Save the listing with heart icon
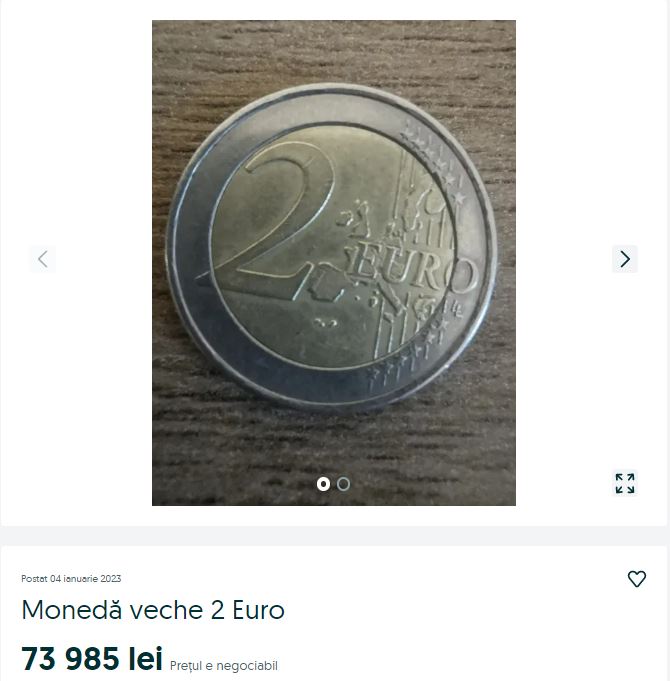 (637, 579)
